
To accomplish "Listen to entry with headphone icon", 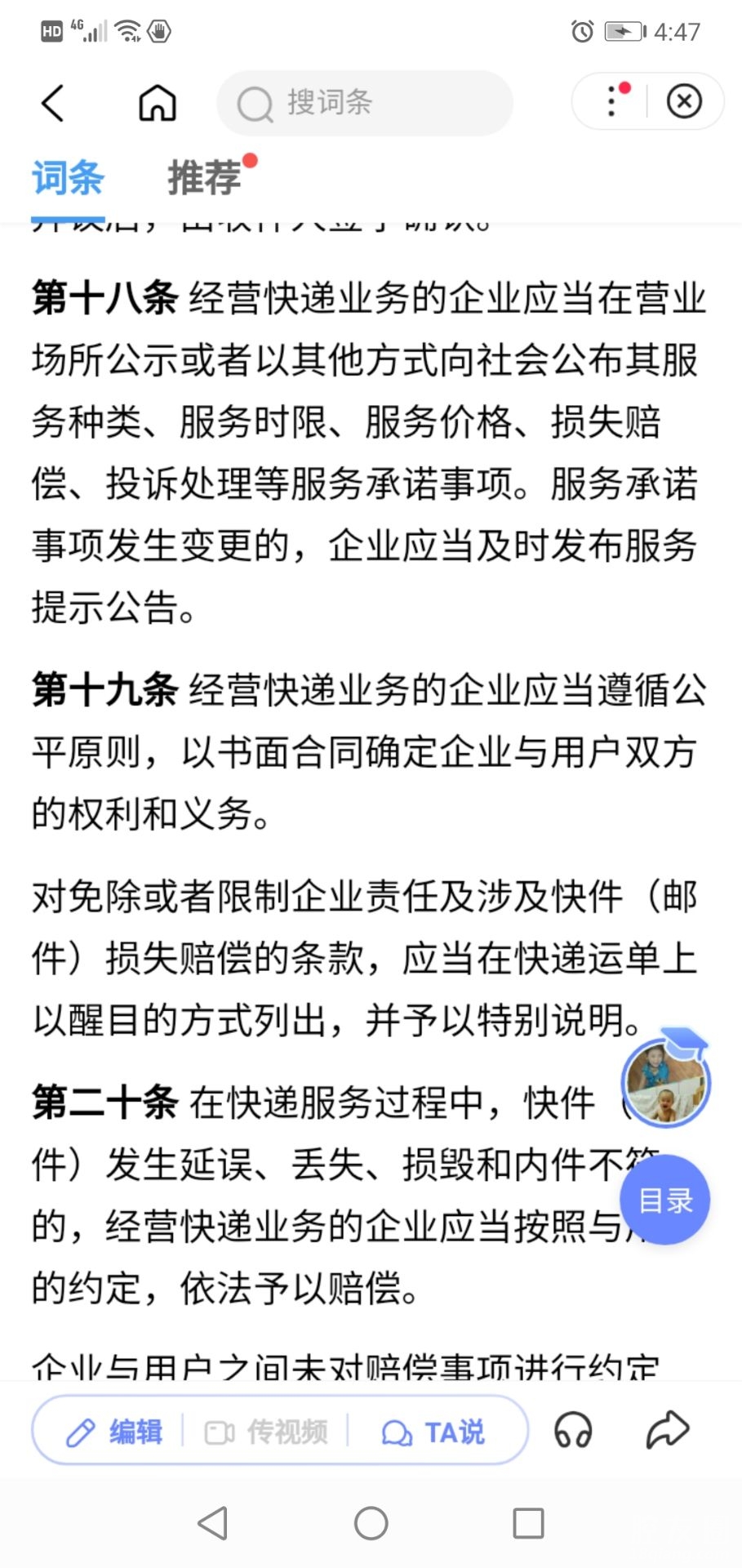I will tap(573, 1431).
